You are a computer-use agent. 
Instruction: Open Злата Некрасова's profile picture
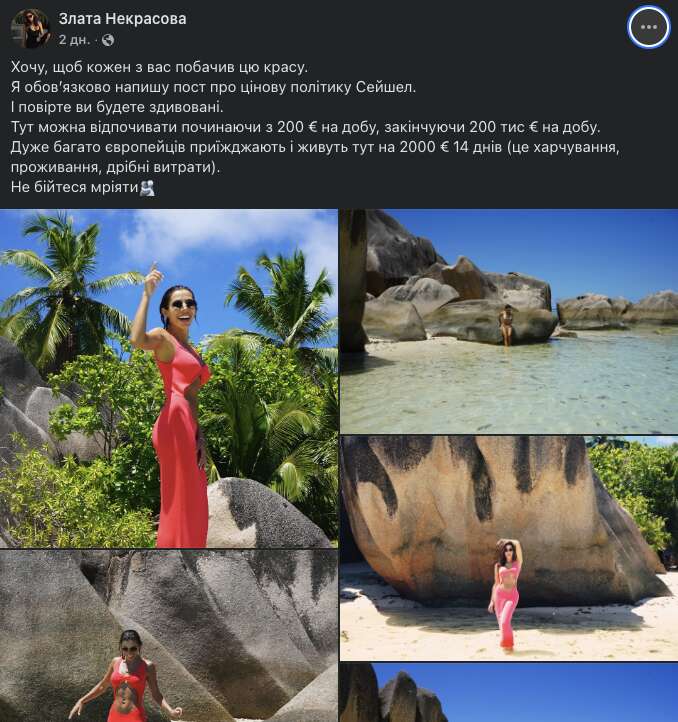coord(30,29)
